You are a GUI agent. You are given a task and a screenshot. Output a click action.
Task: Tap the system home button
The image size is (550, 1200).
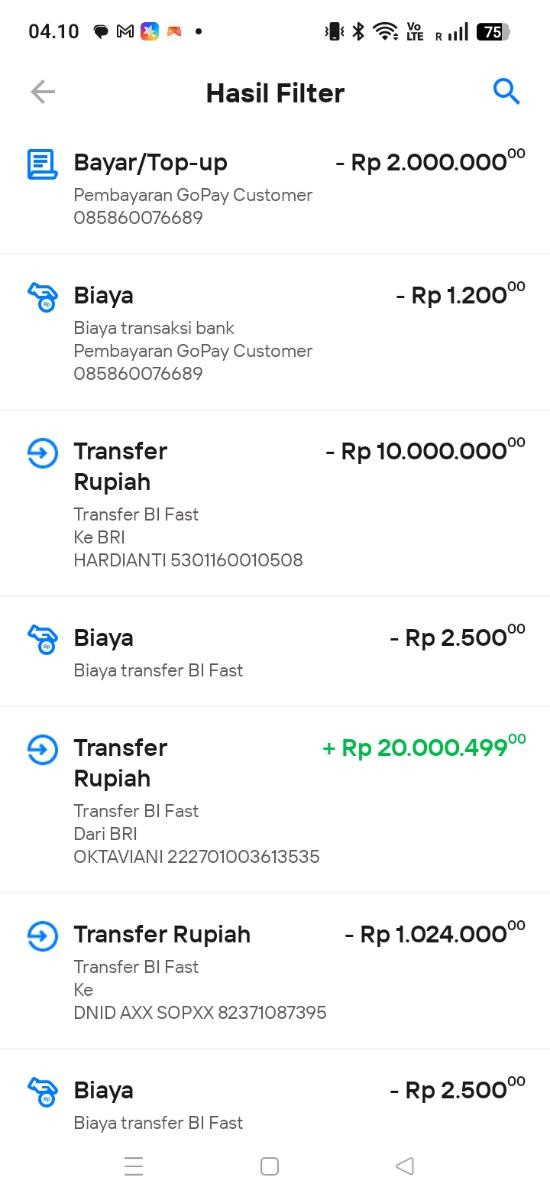point(269,1166)
